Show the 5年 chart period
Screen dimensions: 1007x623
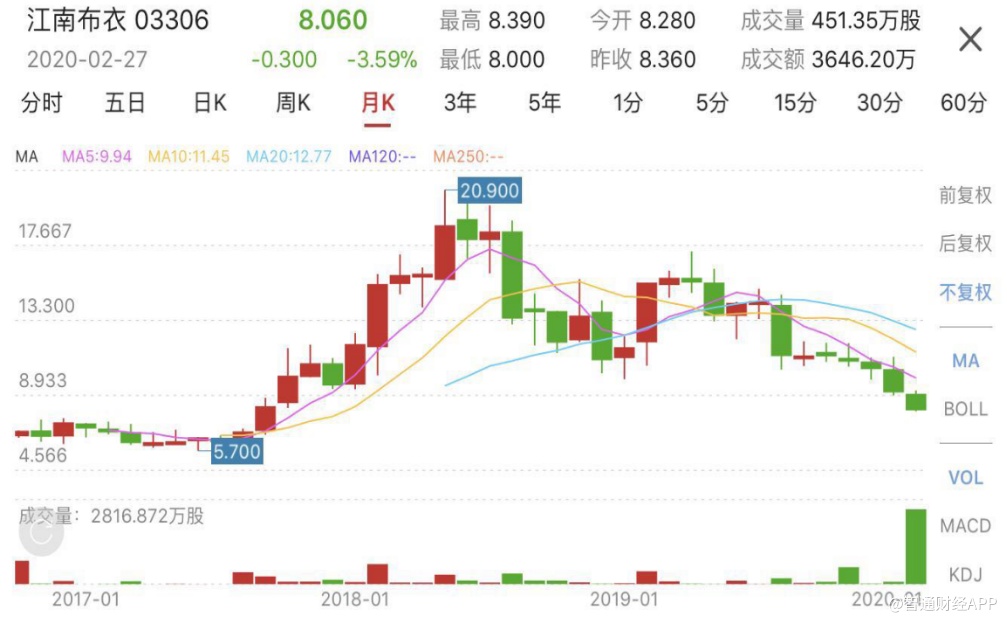click(x=544, y=102)
